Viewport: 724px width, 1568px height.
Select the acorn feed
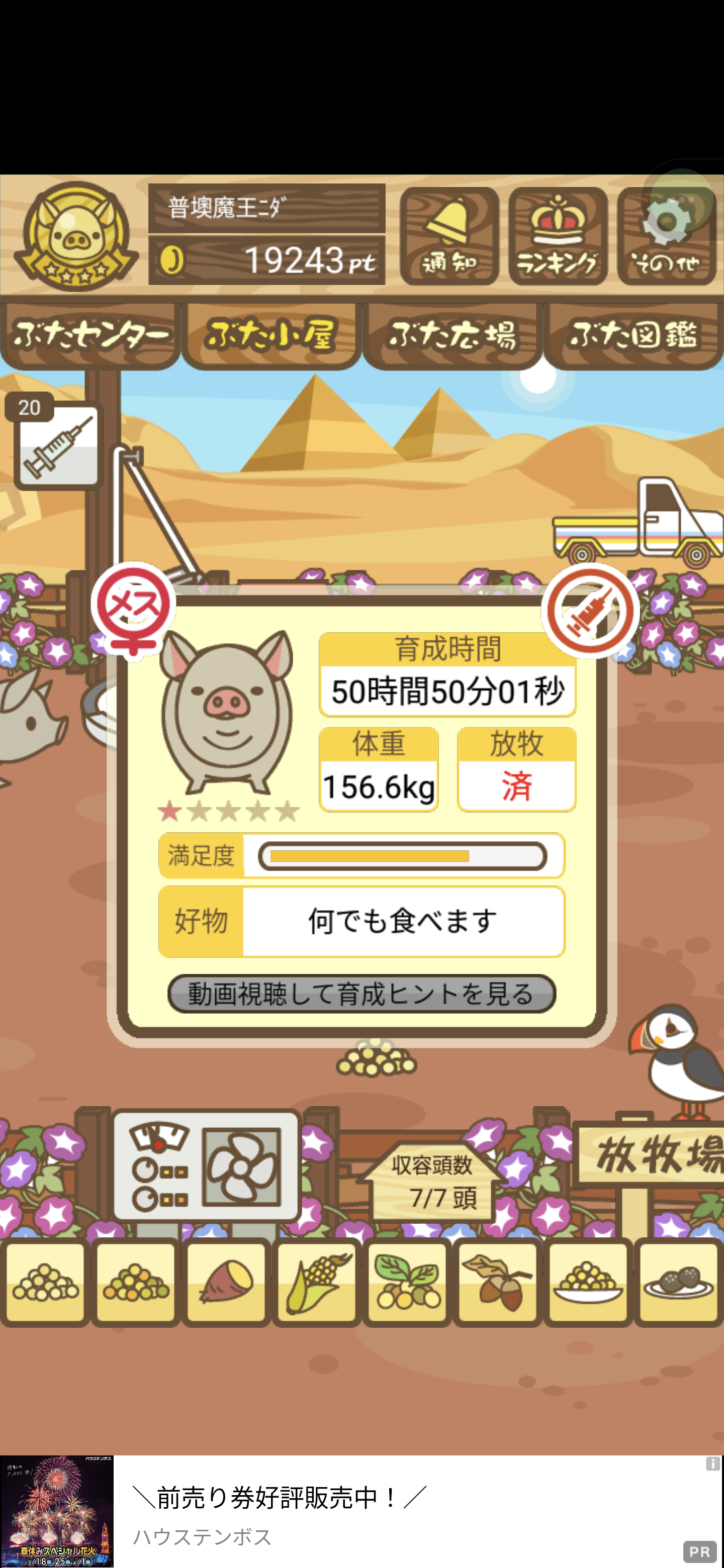(497, 1282)
